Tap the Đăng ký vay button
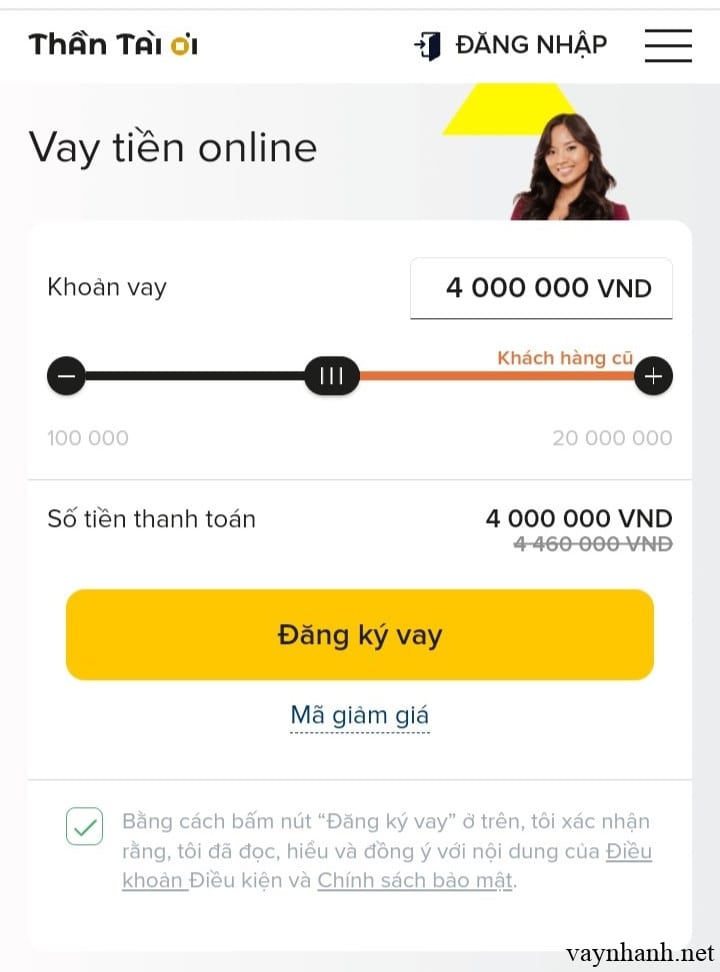This screenshot has height=972, width=720. coord(360,635)
